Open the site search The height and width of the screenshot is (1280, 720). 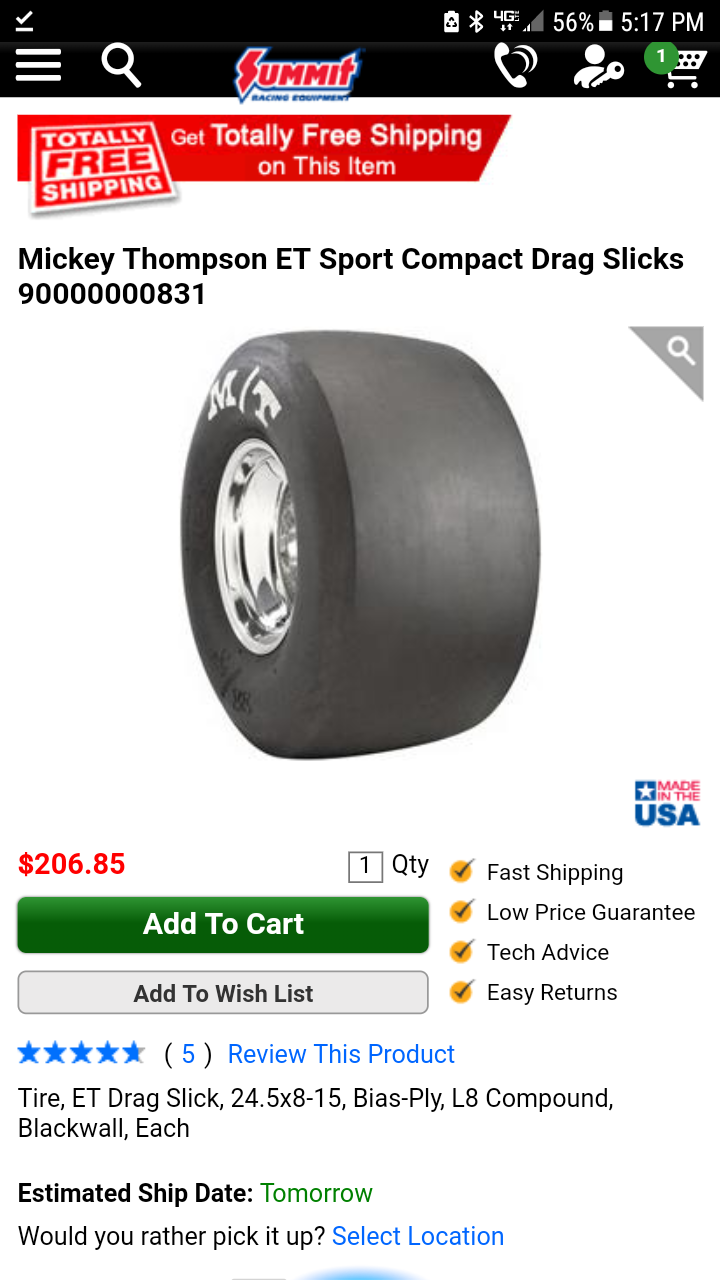click(121, 66)
